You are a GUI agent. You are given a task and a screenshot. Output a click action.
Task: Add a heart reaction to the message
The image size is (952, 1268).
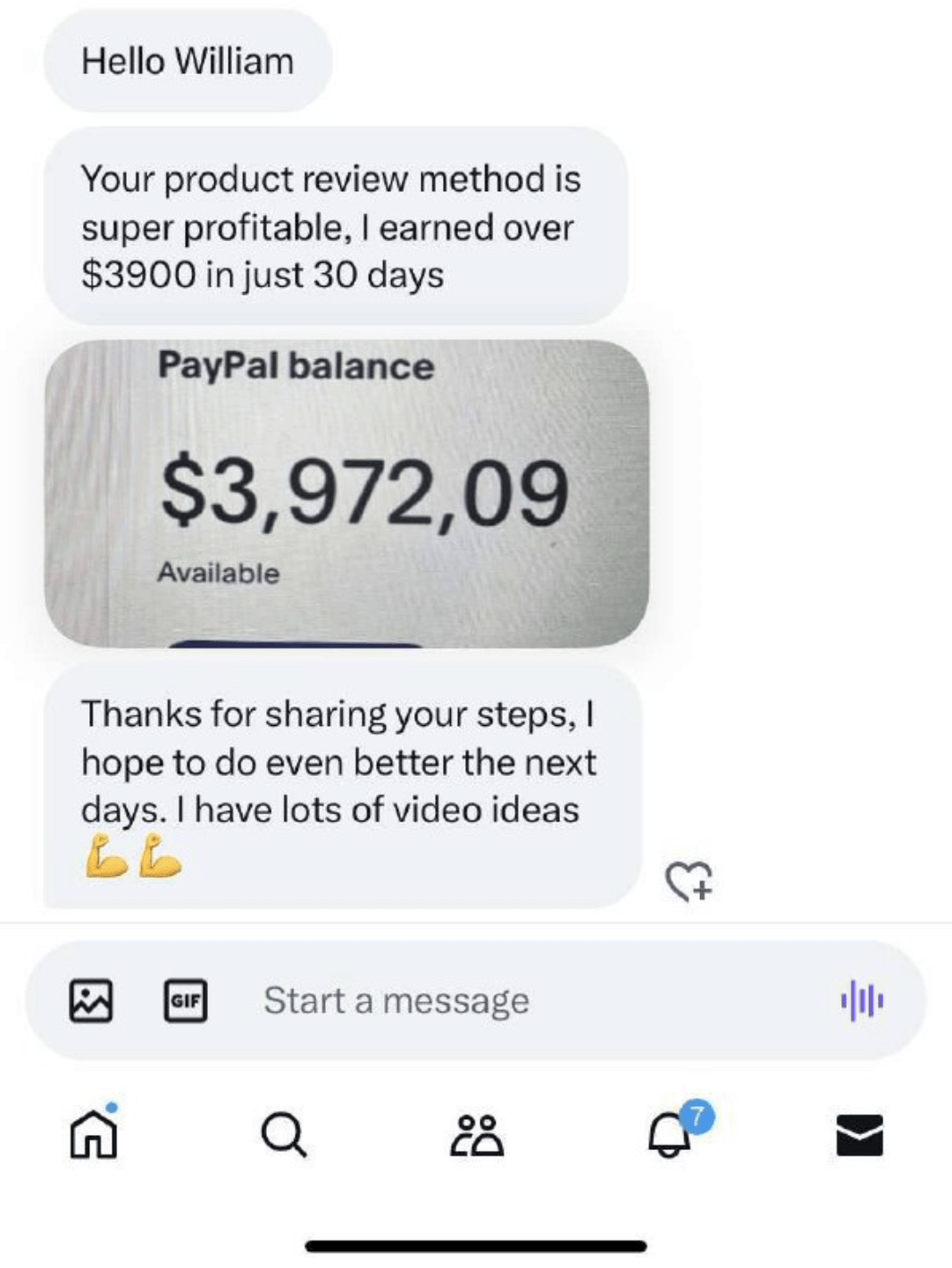689,880
